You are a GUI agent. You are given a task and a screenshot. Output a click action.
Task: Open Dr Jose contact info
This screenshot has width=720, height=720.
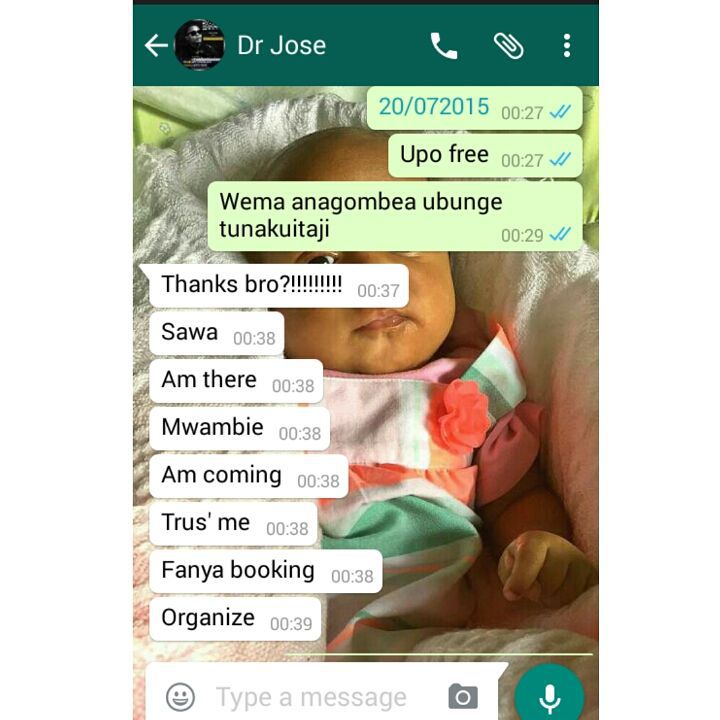point(282,45)
